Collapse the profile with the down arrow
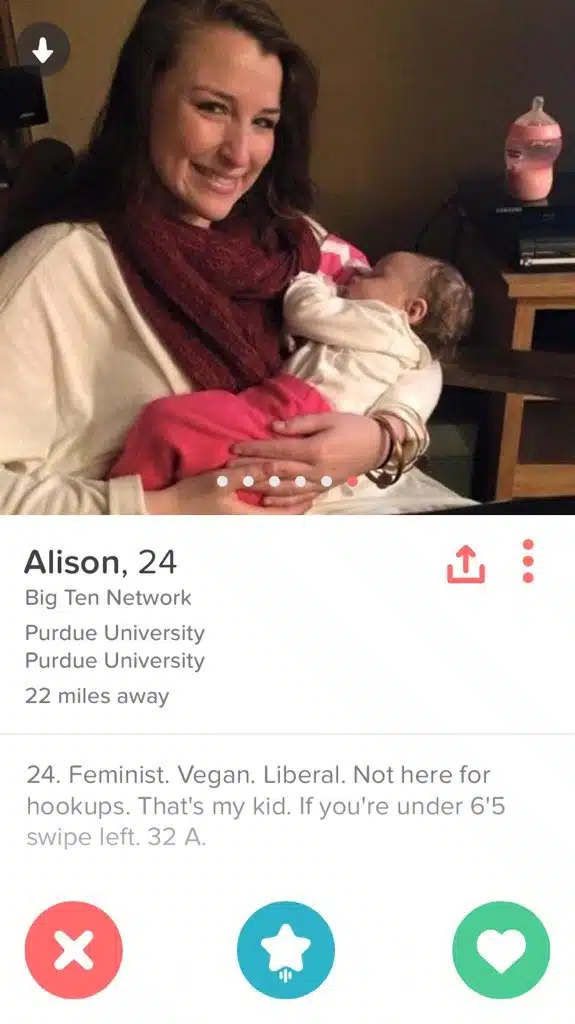Screen dimensions: 575x1024 [x=42, y=50]
